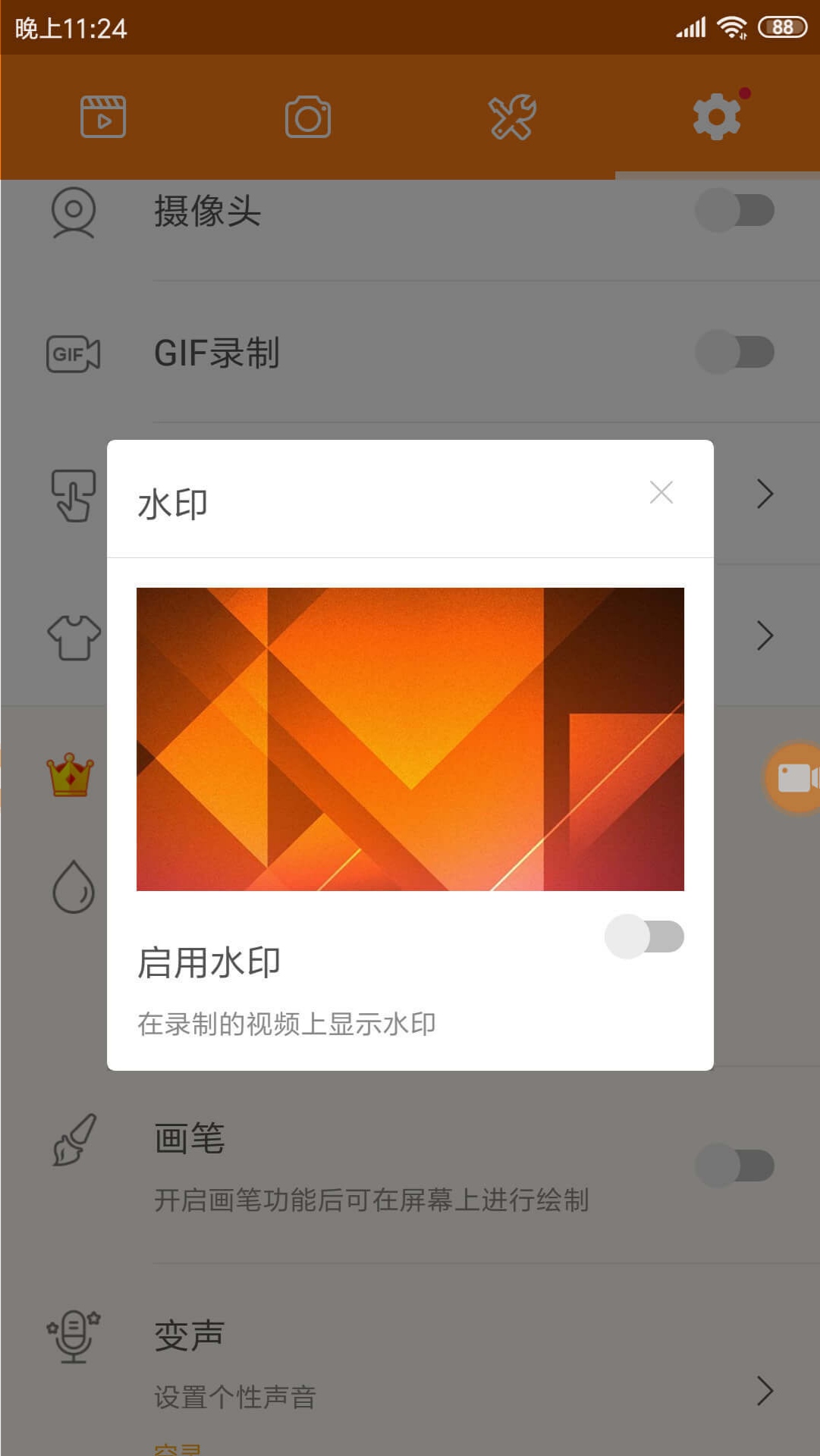
Task: Tap the floating video record button
Action: pos(794,778)
